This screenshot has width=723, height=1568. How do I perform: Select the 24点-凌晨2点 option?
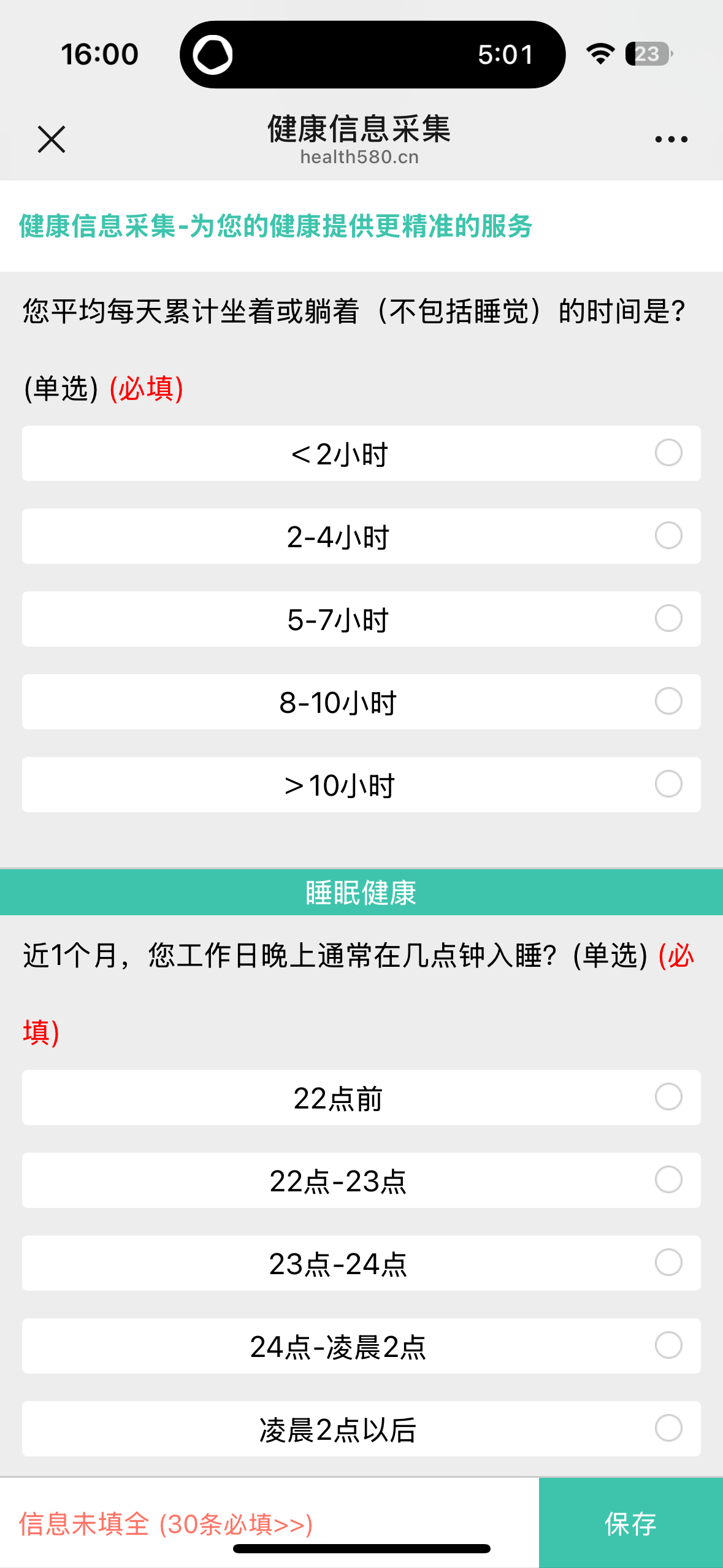[x=361, y=1346]
